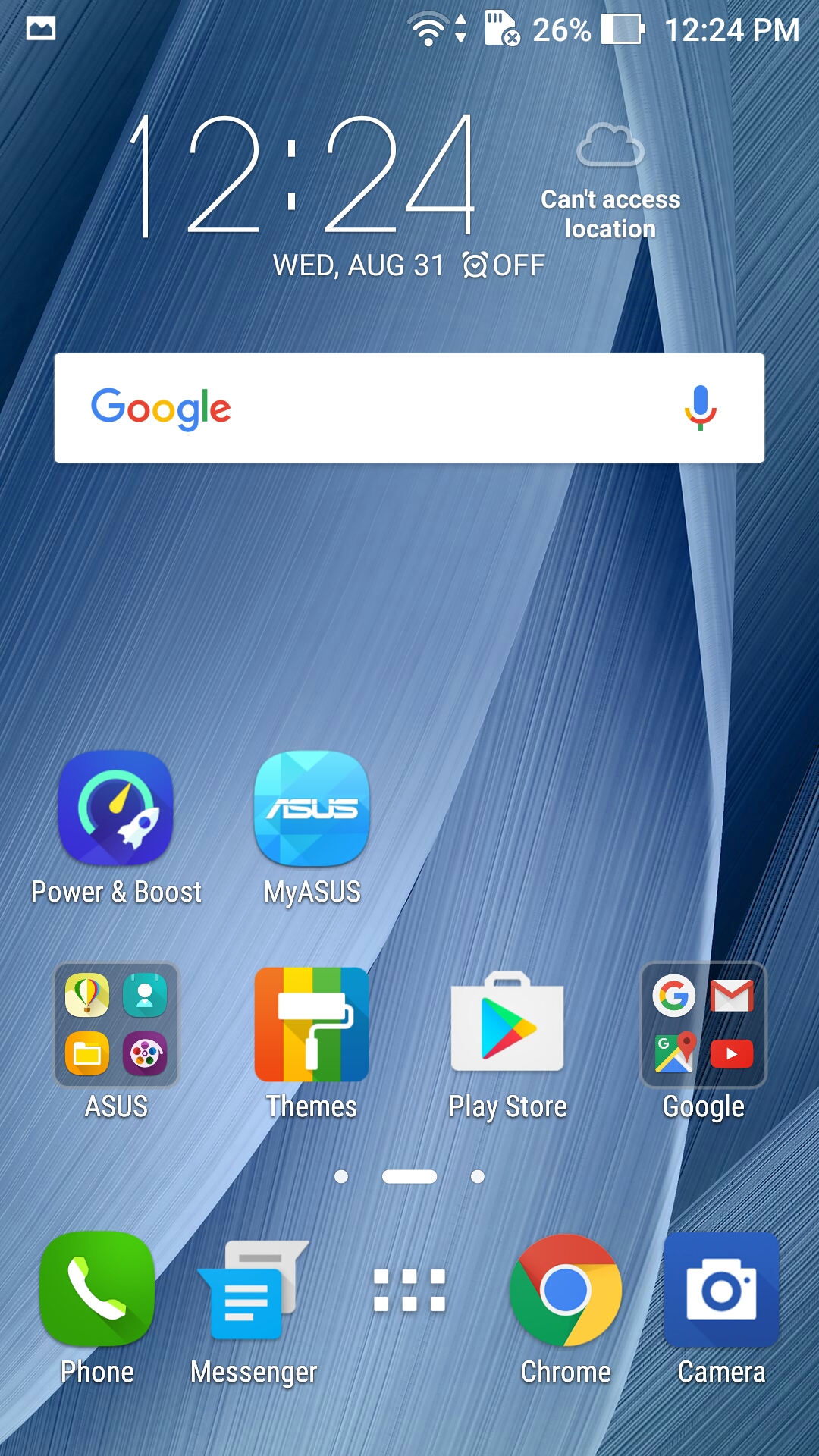This screenshot has height=1456, width=819.
Task: Open the Camera app
Action: pyautogui.click(x=721, y=1289)
